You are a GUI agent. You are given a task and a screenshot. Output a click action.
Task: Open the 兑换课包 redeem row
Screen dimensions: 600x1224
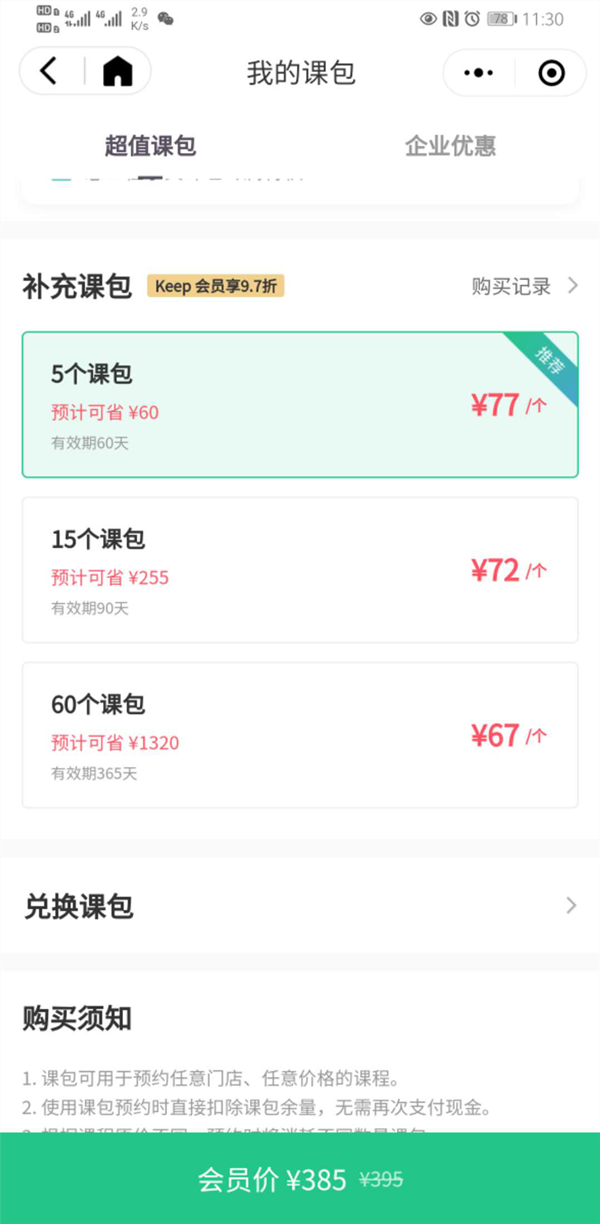click(x=300, y=906)
